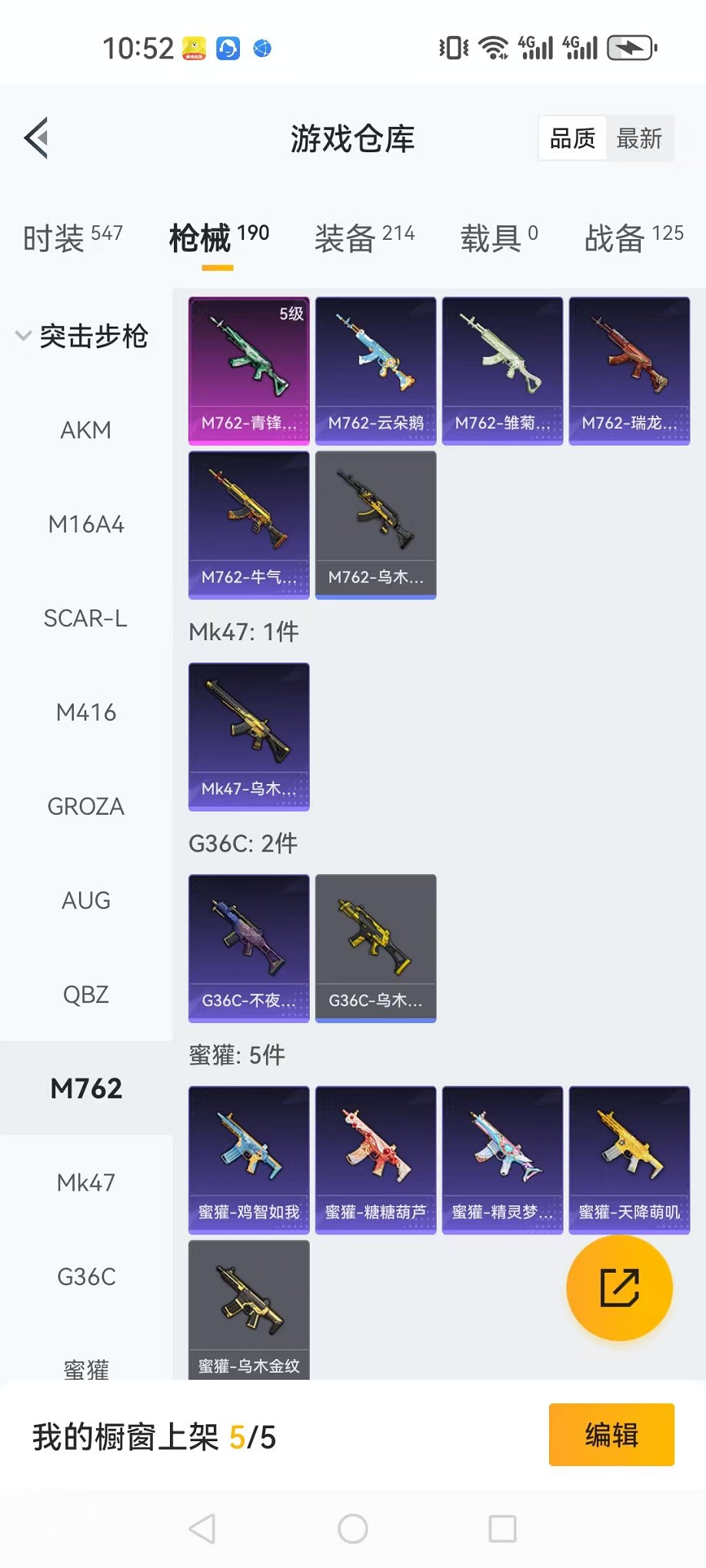Switch to the 战备 tab
The height and width of the screenshot is (1568, 706).
click(633, 238)
